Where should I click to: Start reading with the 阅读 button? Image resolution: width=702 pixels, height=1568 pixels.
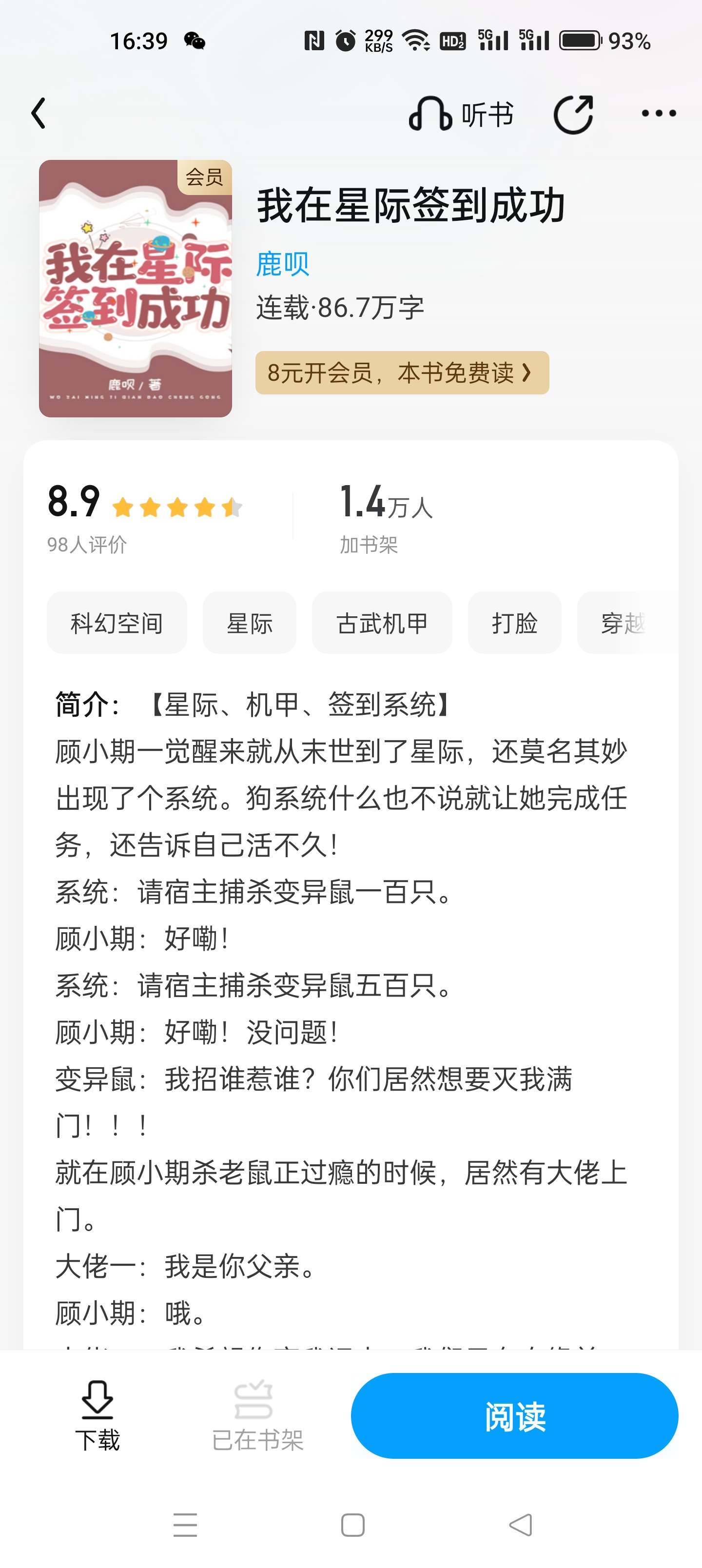click(x=514, y=1415)
